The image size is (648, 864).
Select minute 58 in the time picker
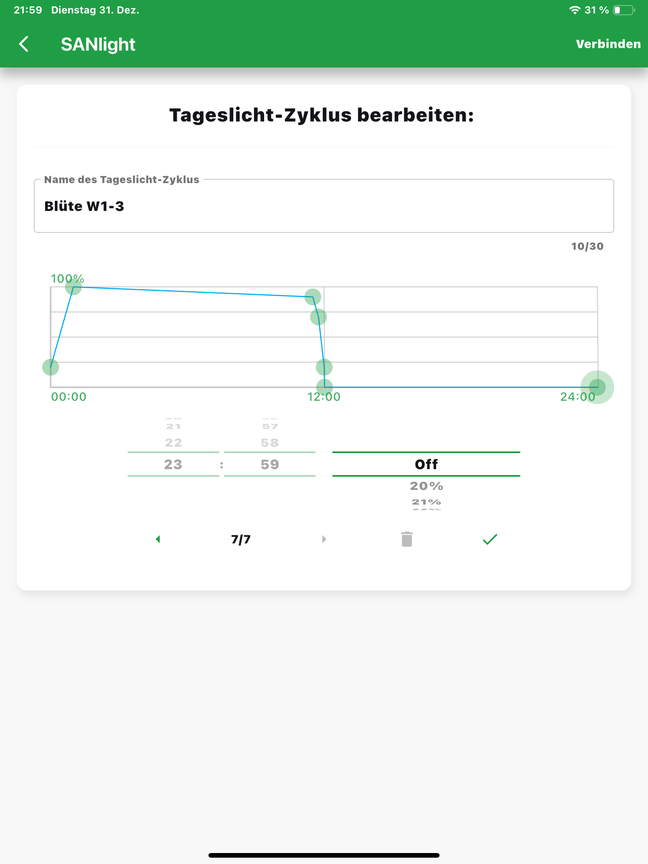tap(269, 443)
